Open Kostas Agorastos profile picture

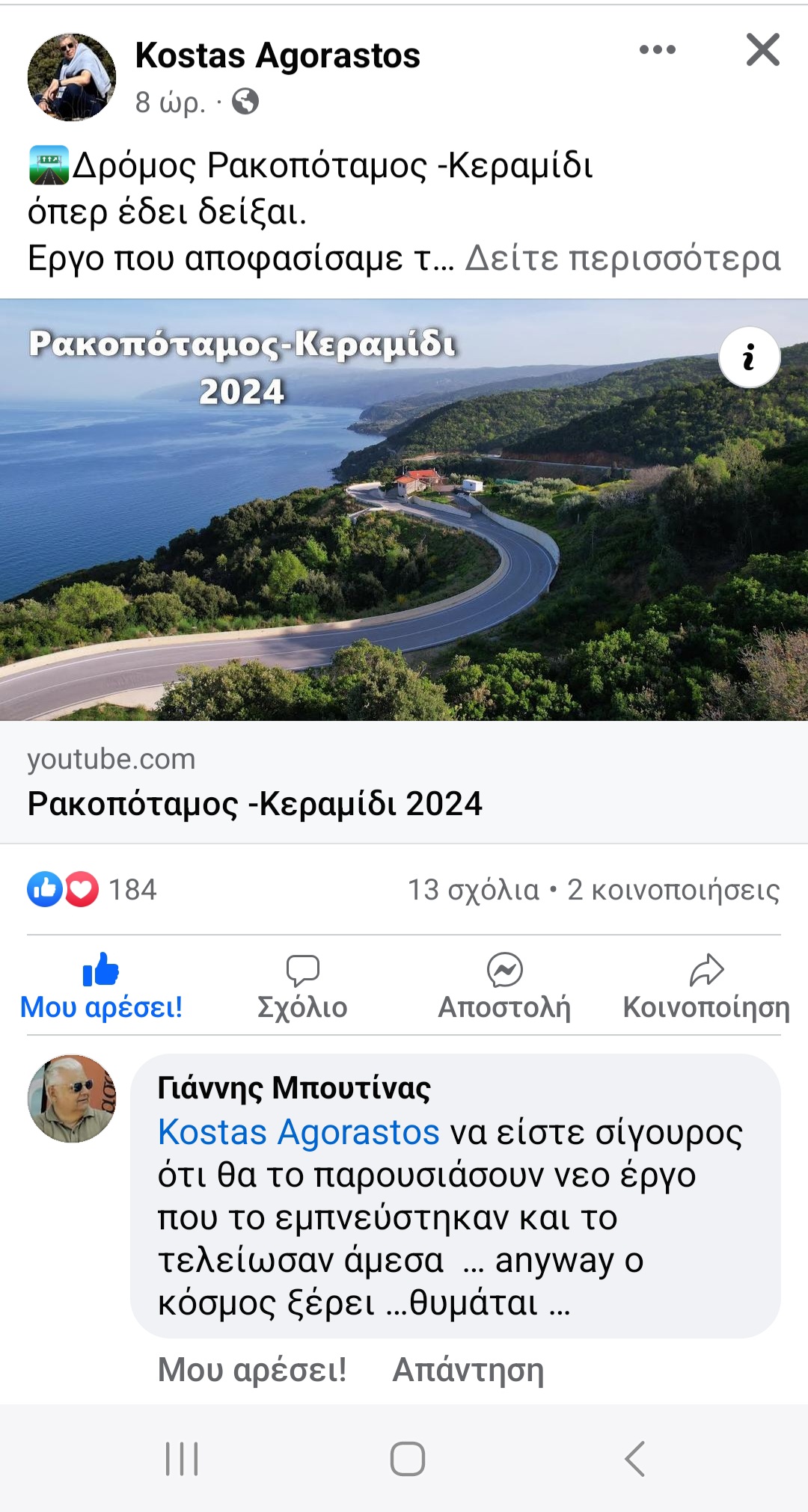(x=72, y=77)
